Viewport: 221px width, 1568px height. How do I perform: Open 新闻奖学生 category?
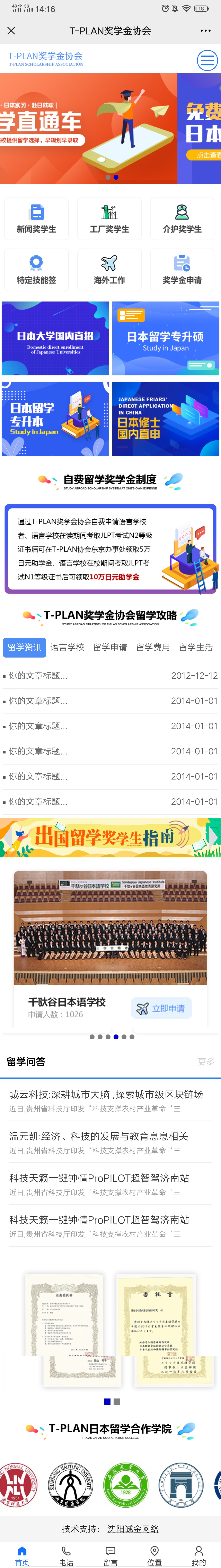(x=36, y=219)
